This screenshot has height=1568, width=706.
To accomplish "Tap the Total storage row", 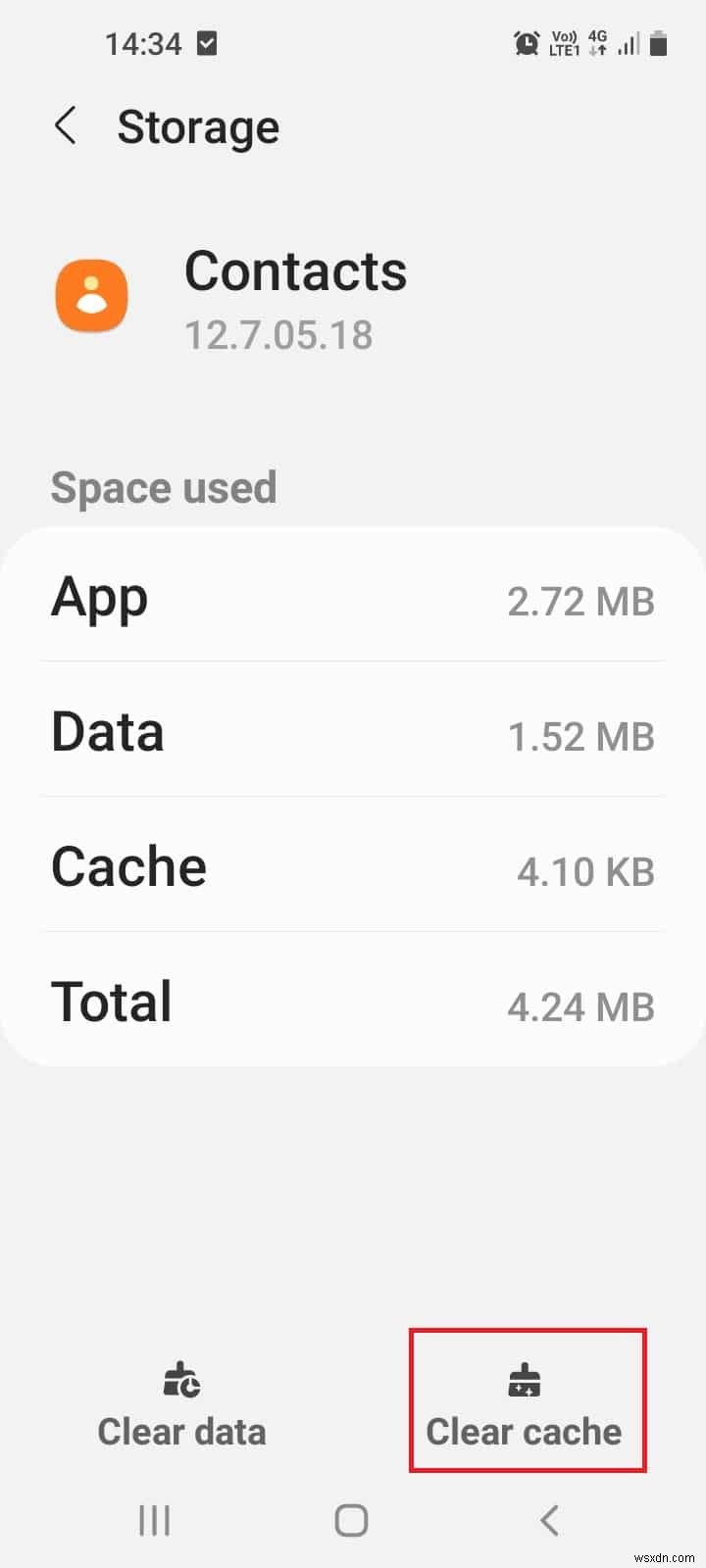I will click(x=353, y=1003).
